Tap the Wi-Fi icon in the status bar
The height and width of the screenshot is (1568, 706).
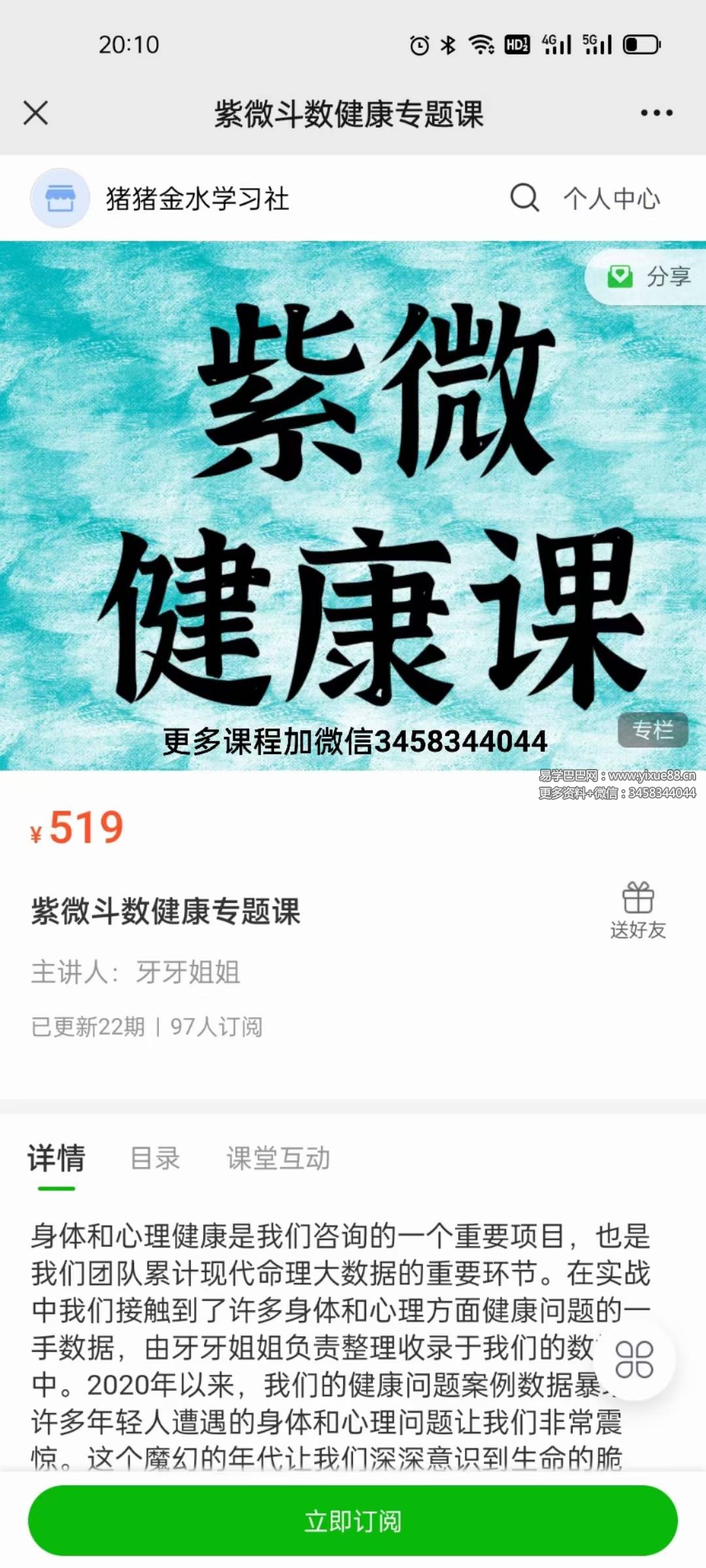(x=482, y=43)
